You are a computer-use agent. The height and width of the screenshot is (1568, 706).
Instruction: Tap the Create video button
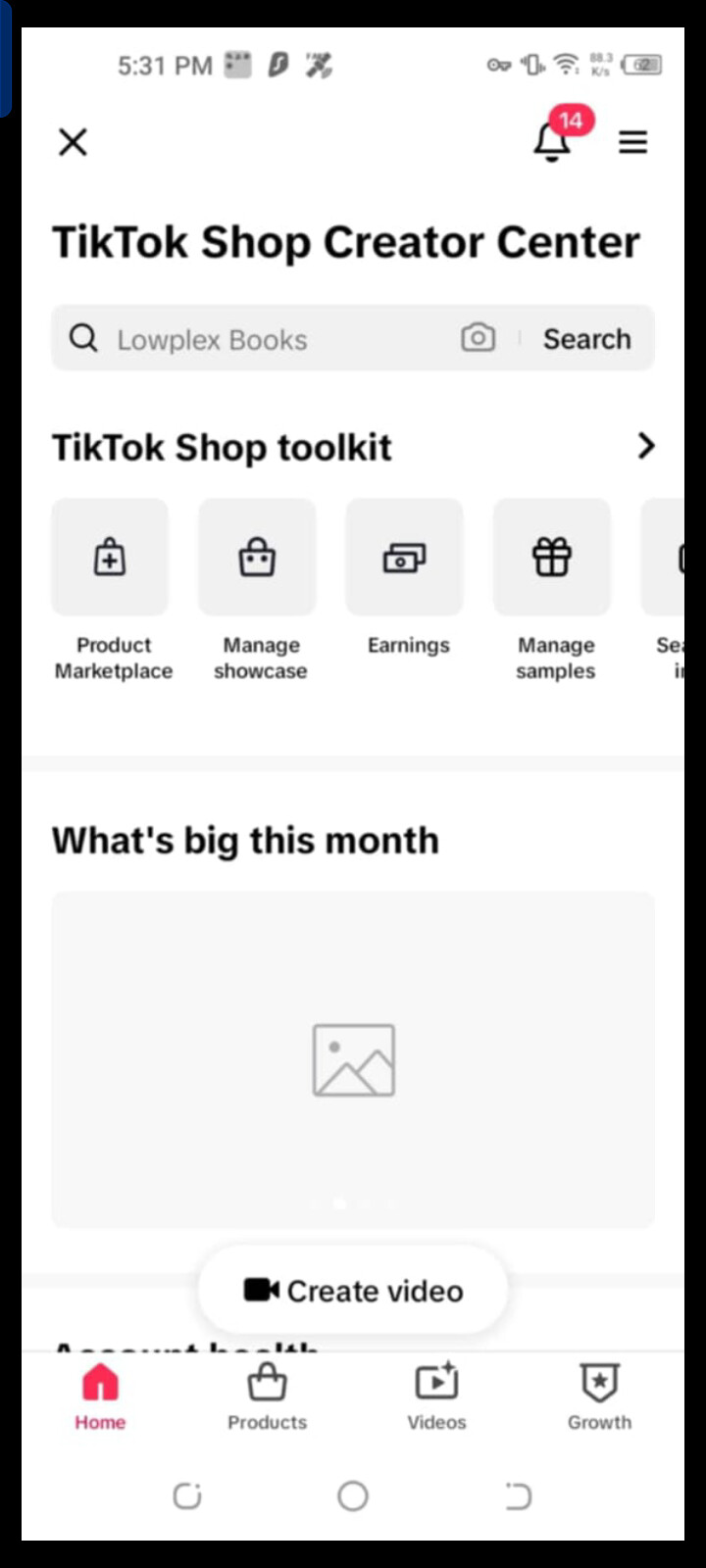[353, 1291]
